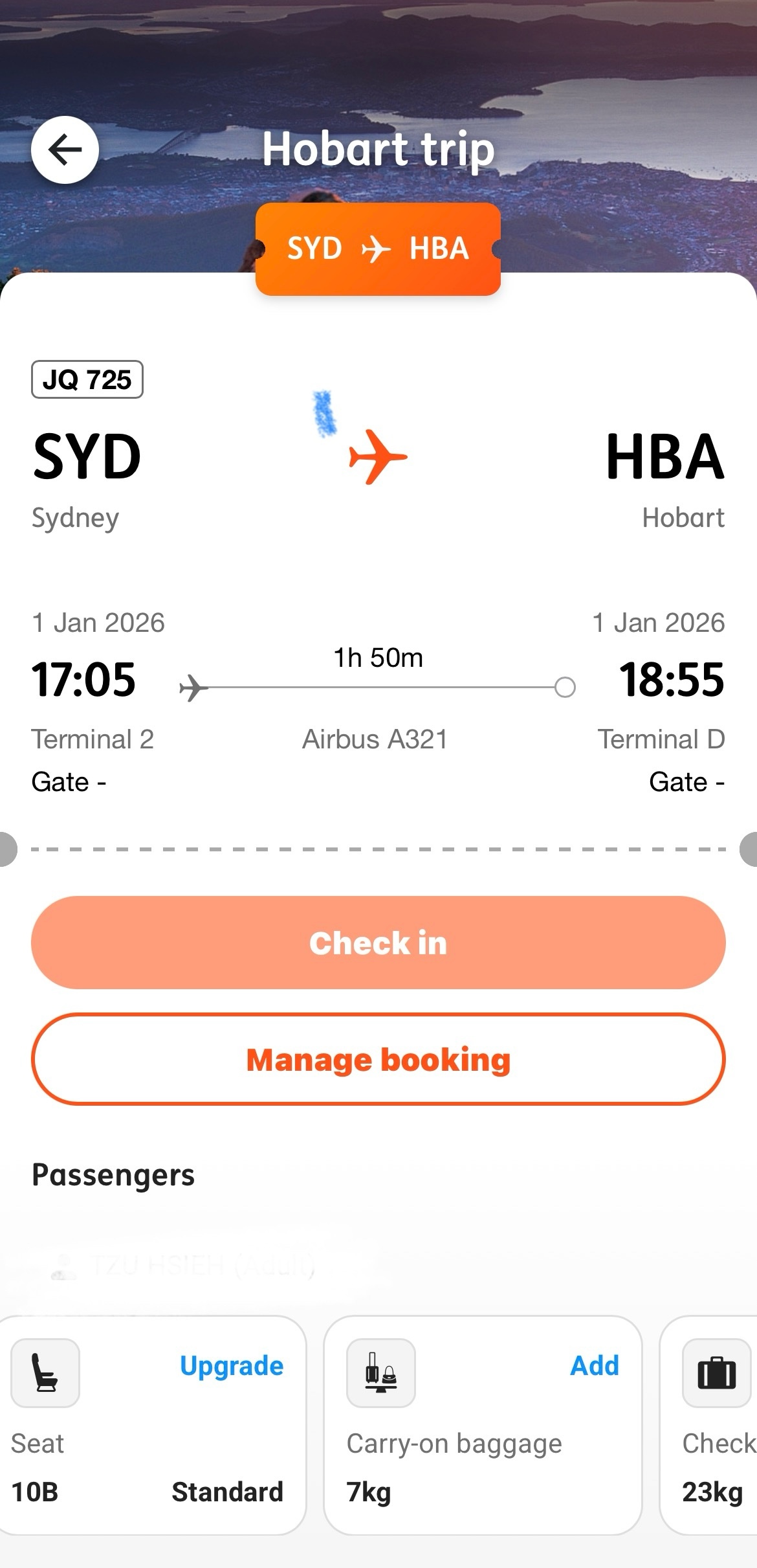Screen dimensions: 757x1568
Task: Upgrade the standard seat 10B
Action: point(231,1365)
